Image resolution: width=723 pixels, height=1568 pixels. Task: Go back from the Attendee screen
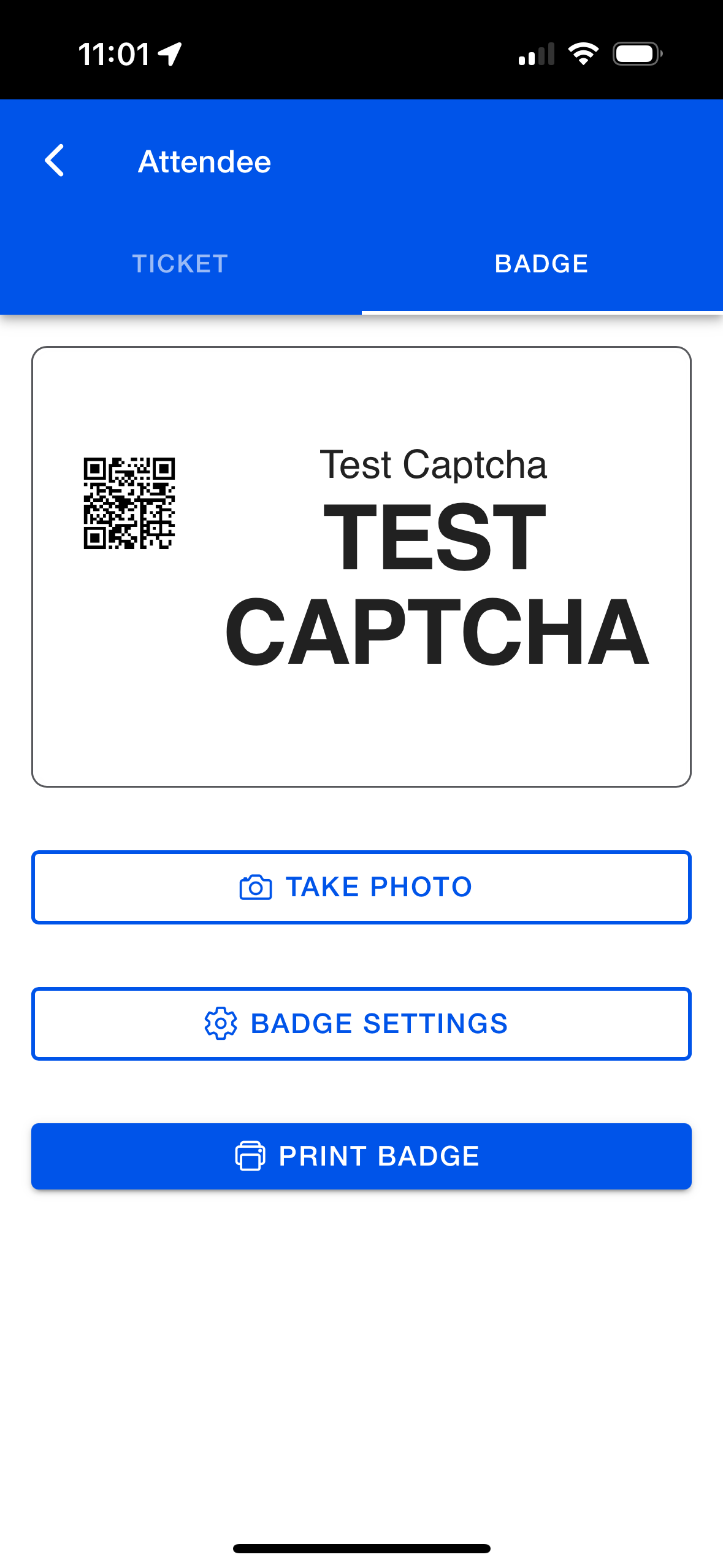[55, 161]
